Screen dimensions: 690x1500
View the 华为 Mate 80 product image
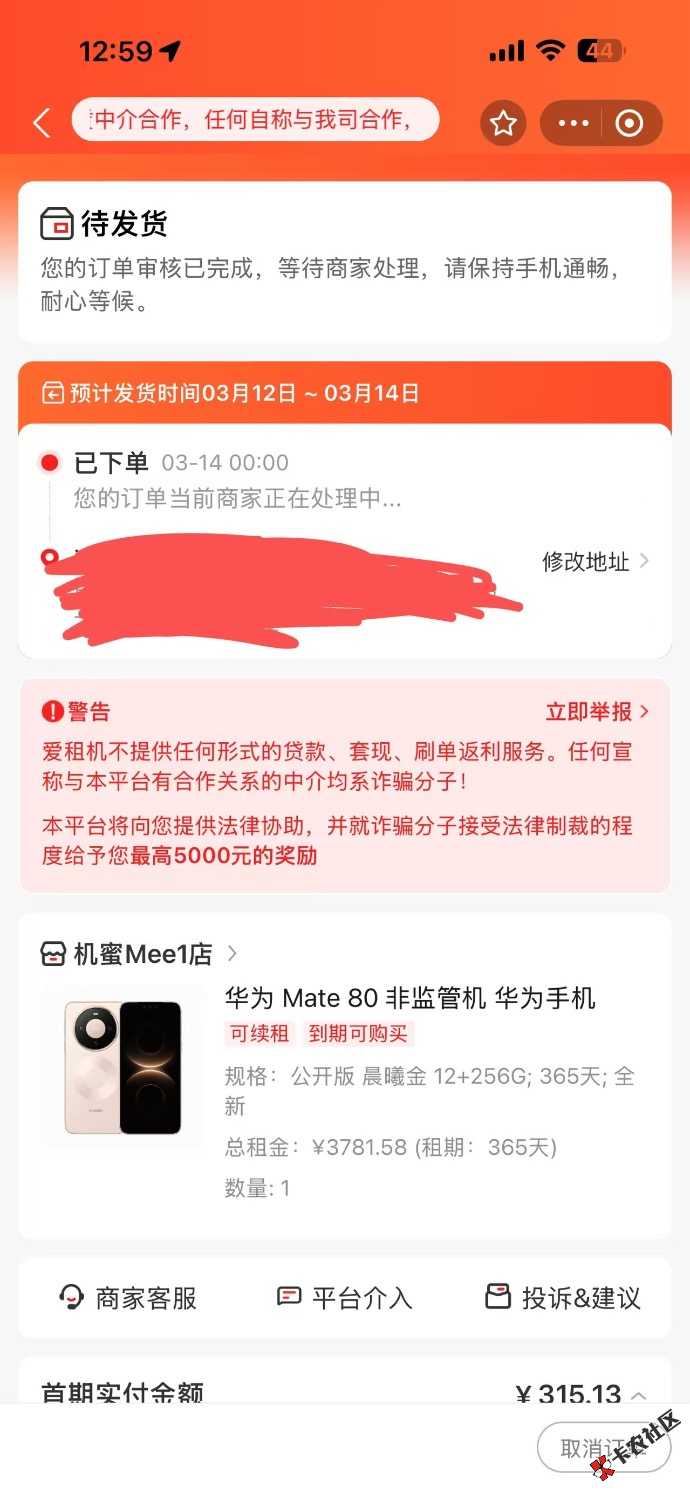122,1066
